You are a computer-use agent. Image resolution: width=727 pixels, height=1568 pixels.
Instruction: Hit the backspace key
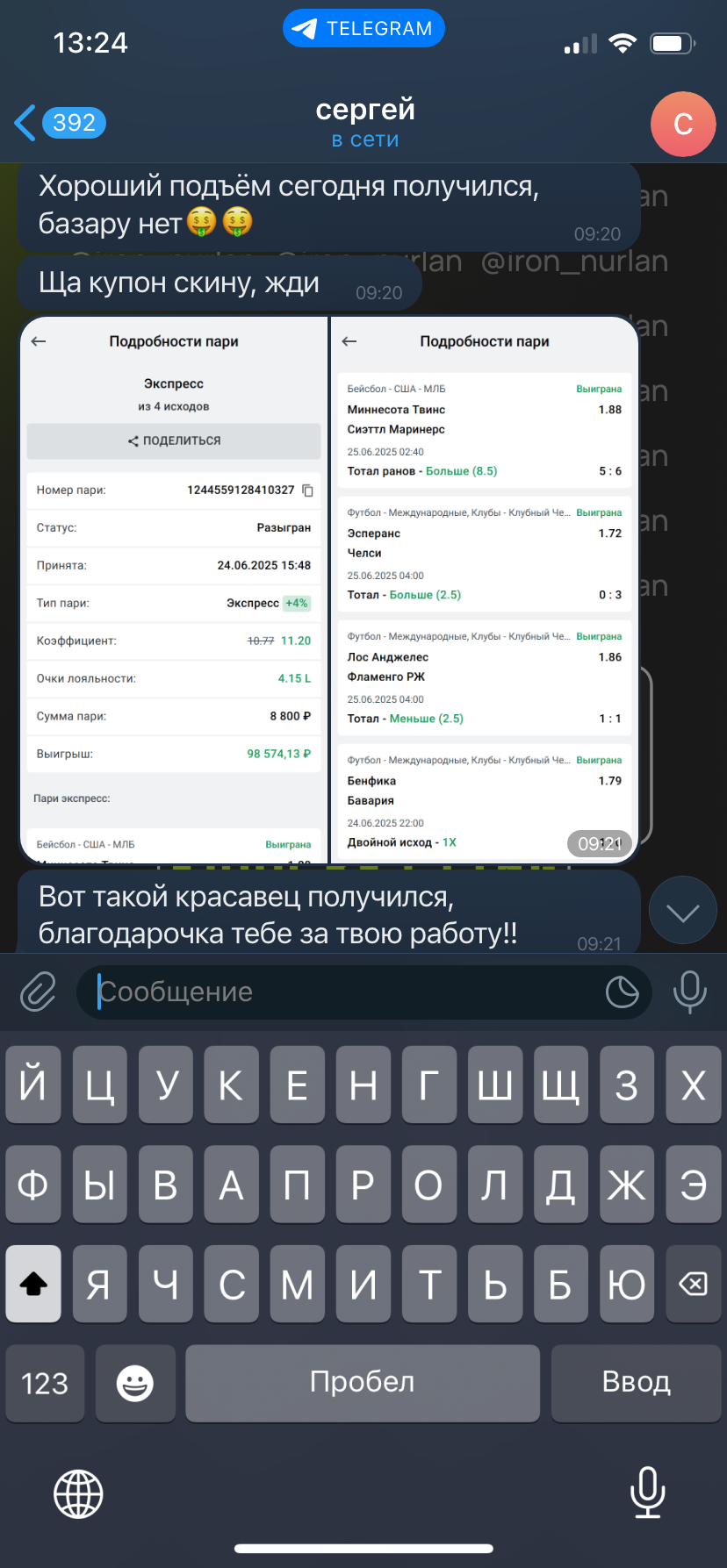click(x=693, y=1285)
